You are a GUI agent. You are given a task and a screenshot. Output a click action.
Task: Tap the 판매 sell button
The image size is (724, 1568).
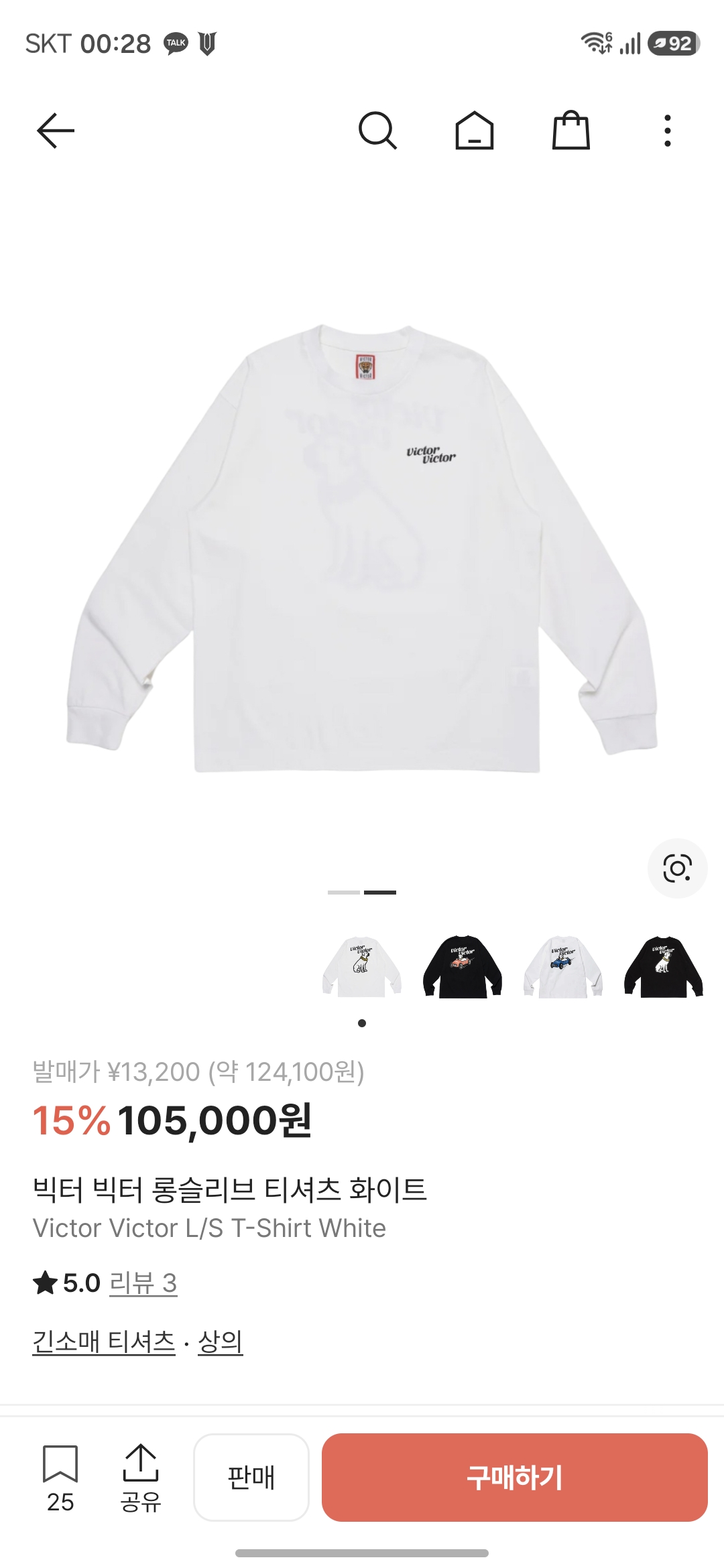pyautogui.click(x=251, y=1478)
